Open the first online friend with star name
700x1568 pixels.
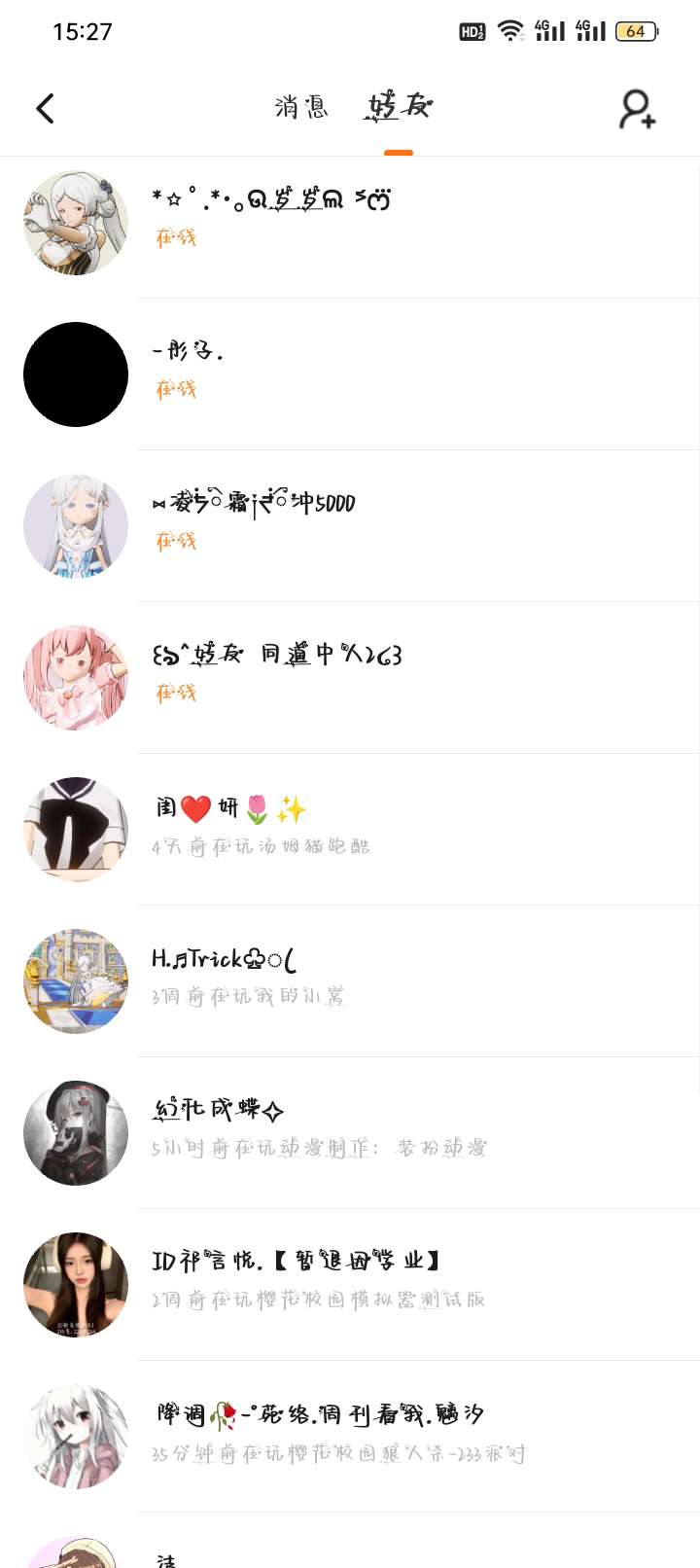pyautogui.click(x=350, y=223)
